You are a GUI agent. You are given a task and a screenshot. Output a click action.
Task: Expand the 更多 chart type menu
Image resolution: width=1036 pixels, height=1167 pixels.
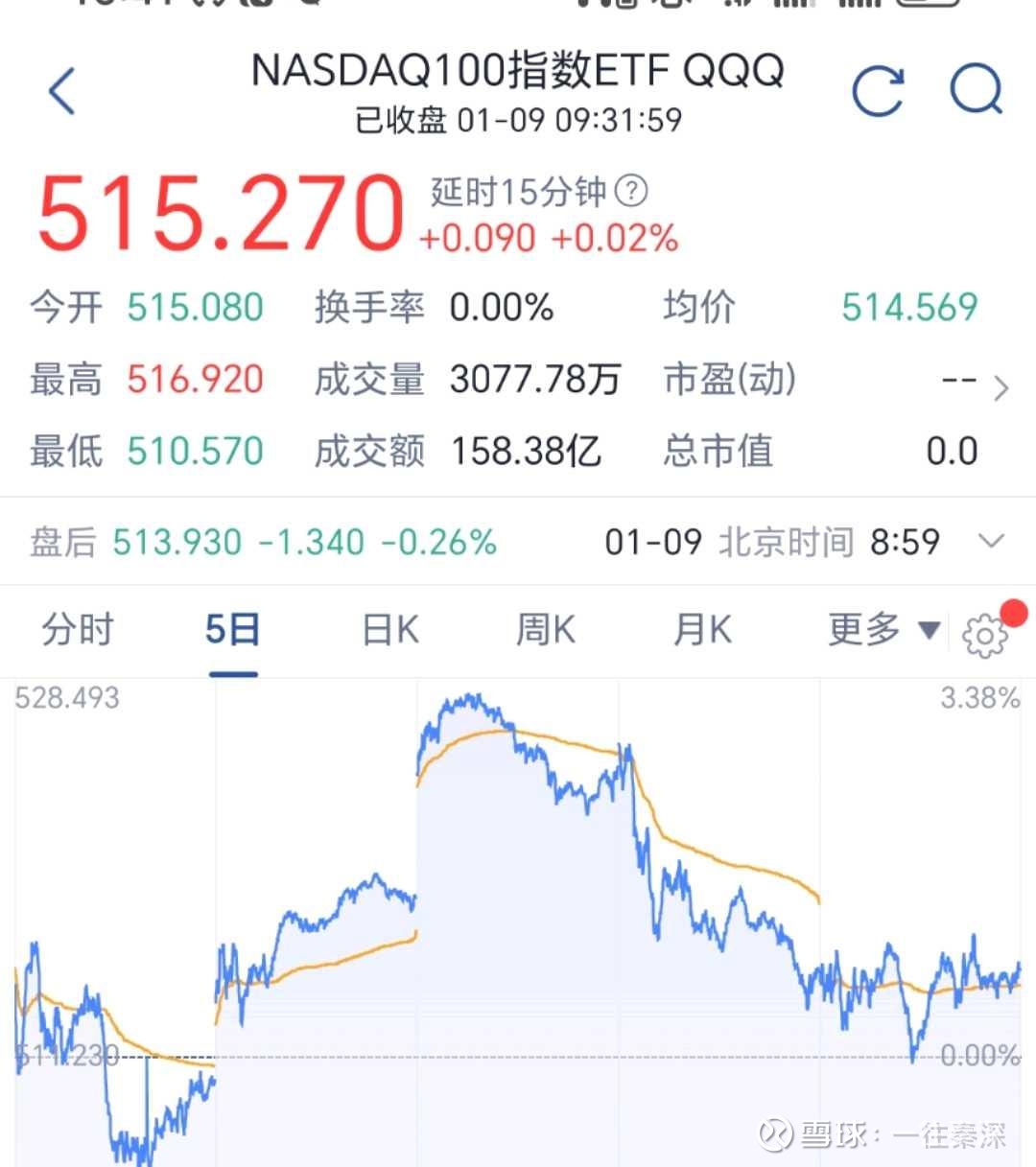tap(862, 630)
